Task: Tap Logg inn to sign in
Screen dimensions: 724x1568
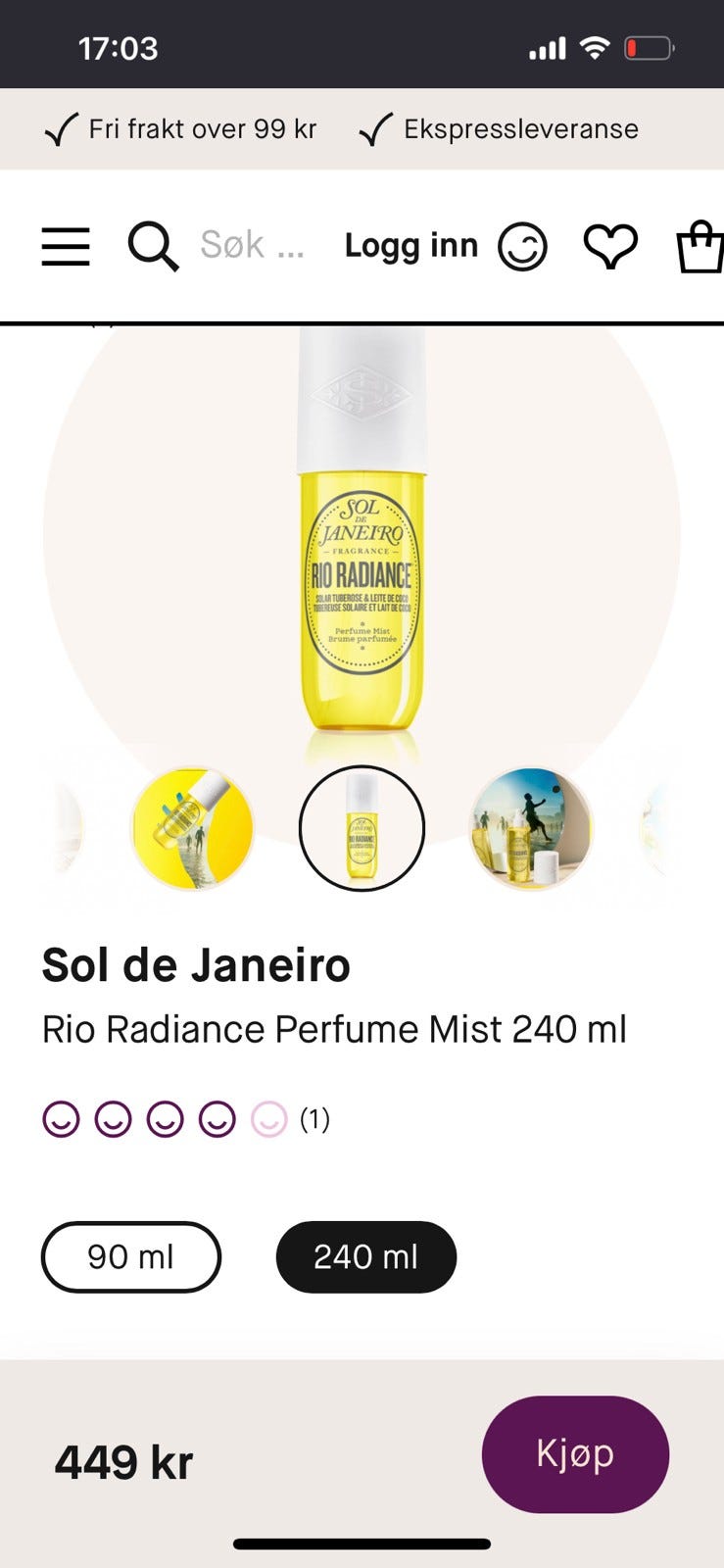Action: coord(411,246)
